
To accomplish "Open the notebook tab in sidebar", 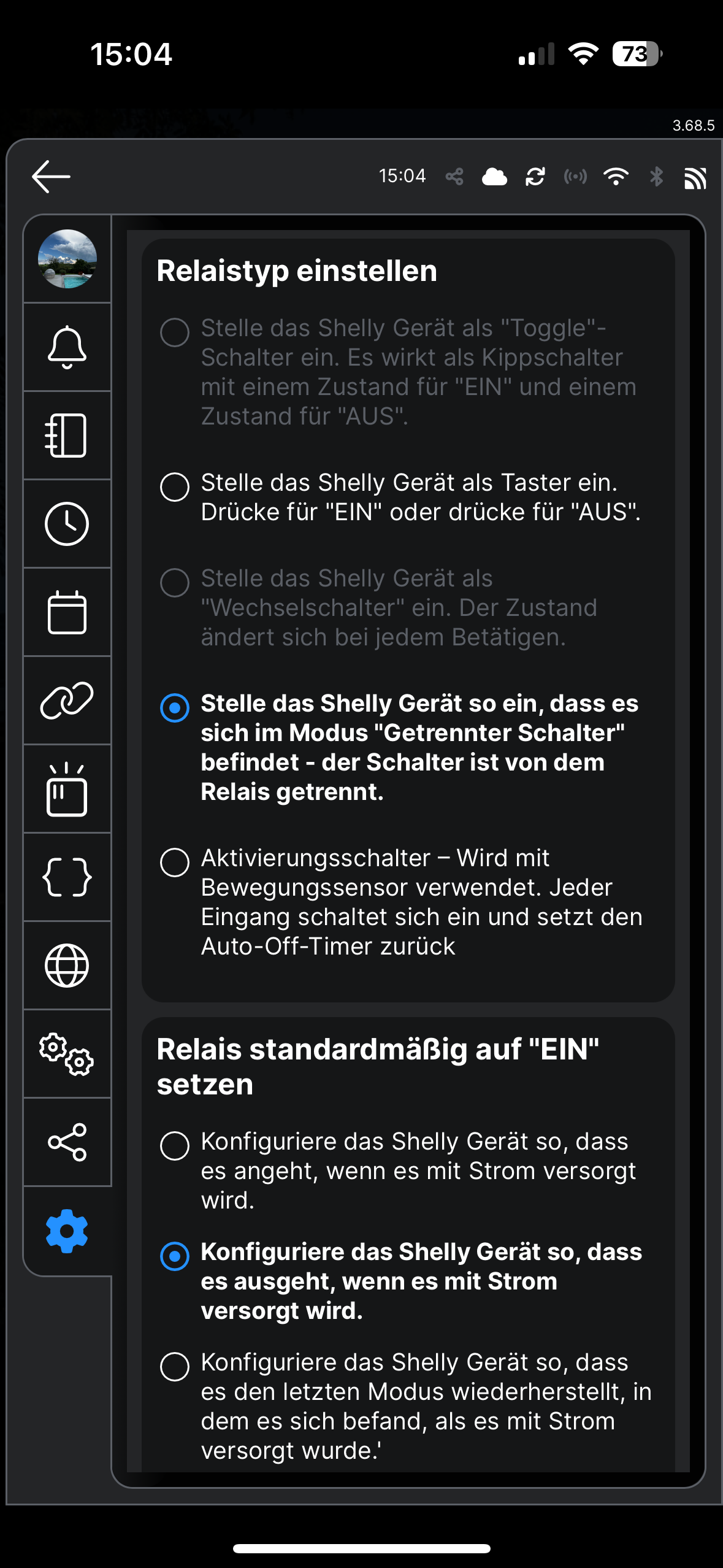I will click(67, 436).
